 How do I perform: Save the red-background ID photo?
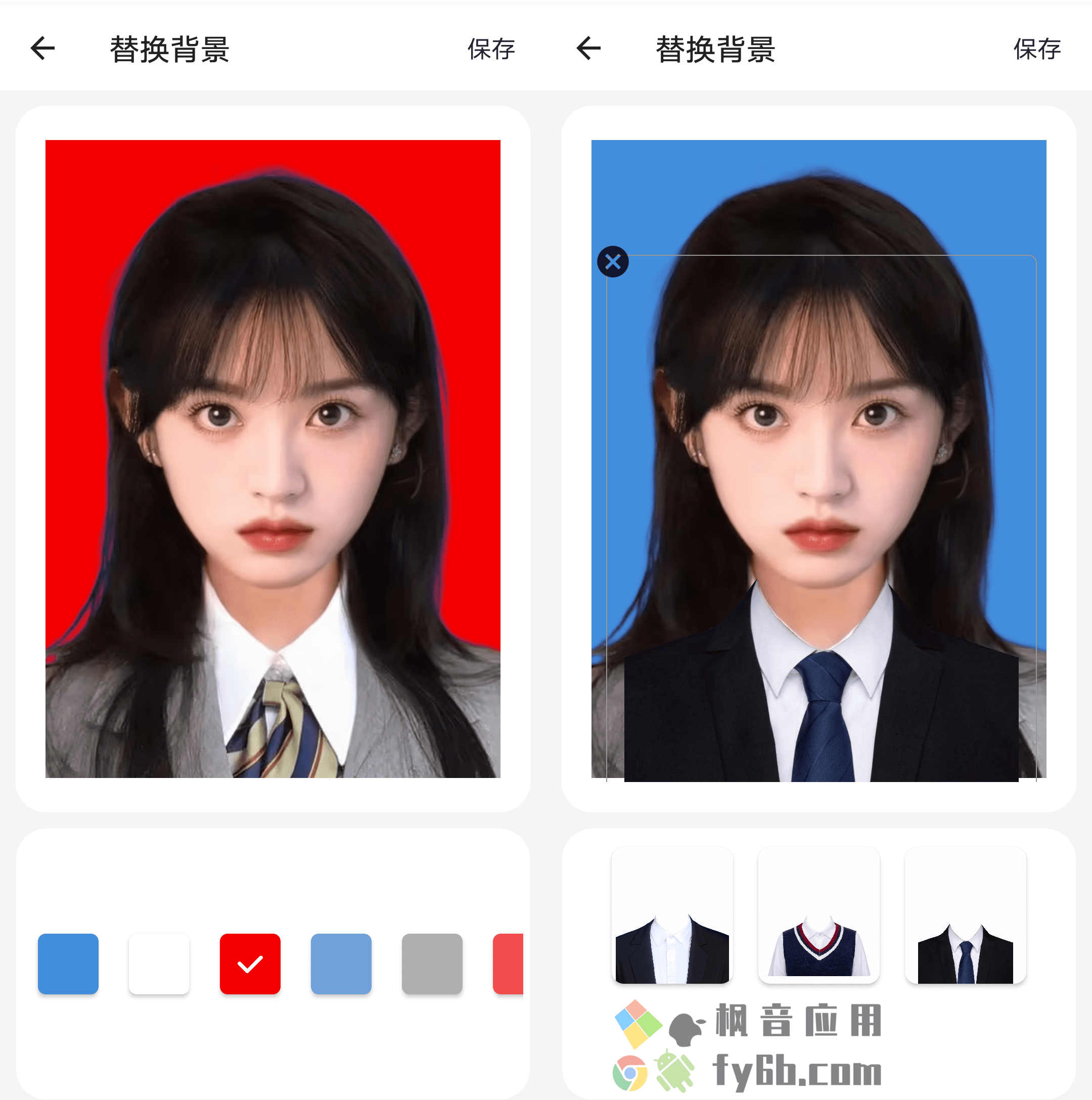(491, 50)
